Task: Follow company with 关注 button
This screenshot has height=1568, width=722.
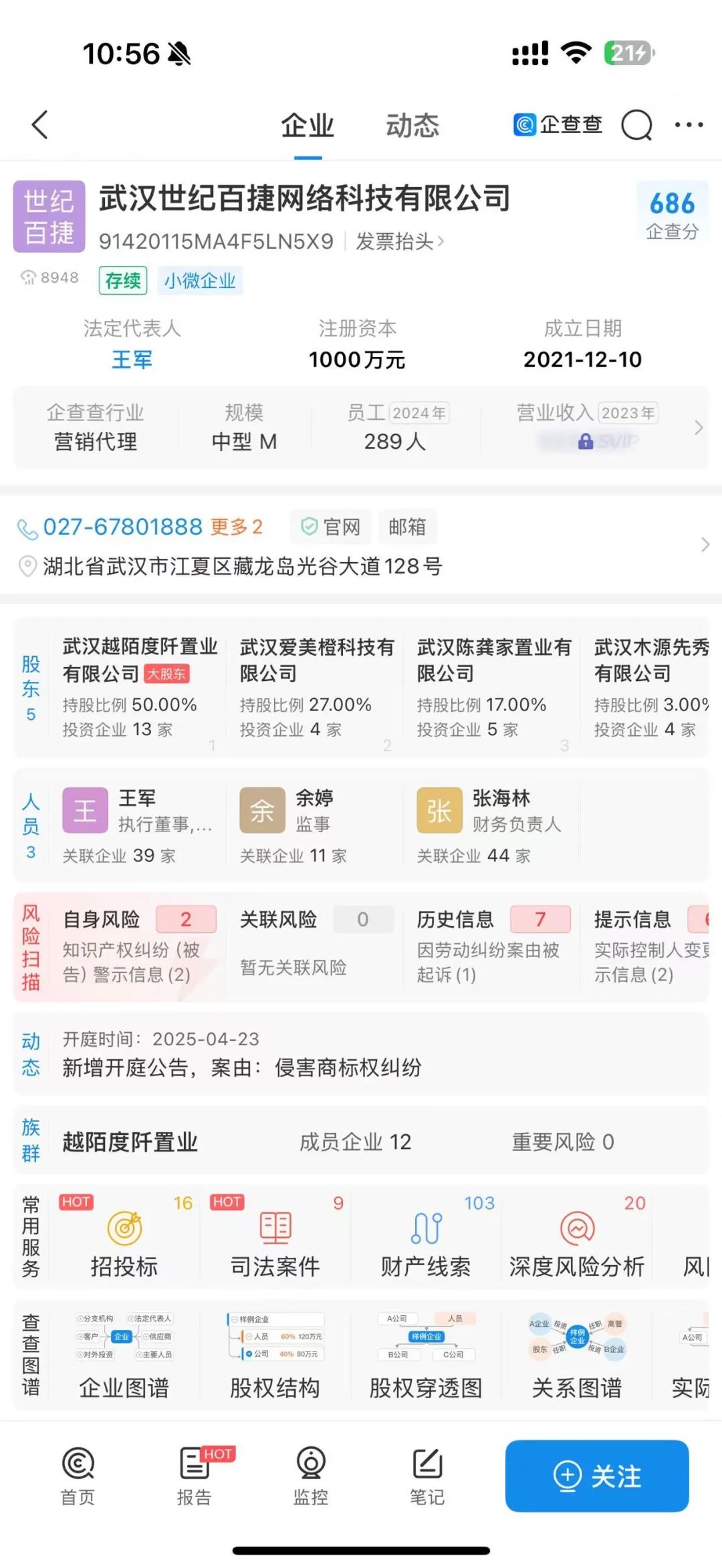Action: (597, 1476)
